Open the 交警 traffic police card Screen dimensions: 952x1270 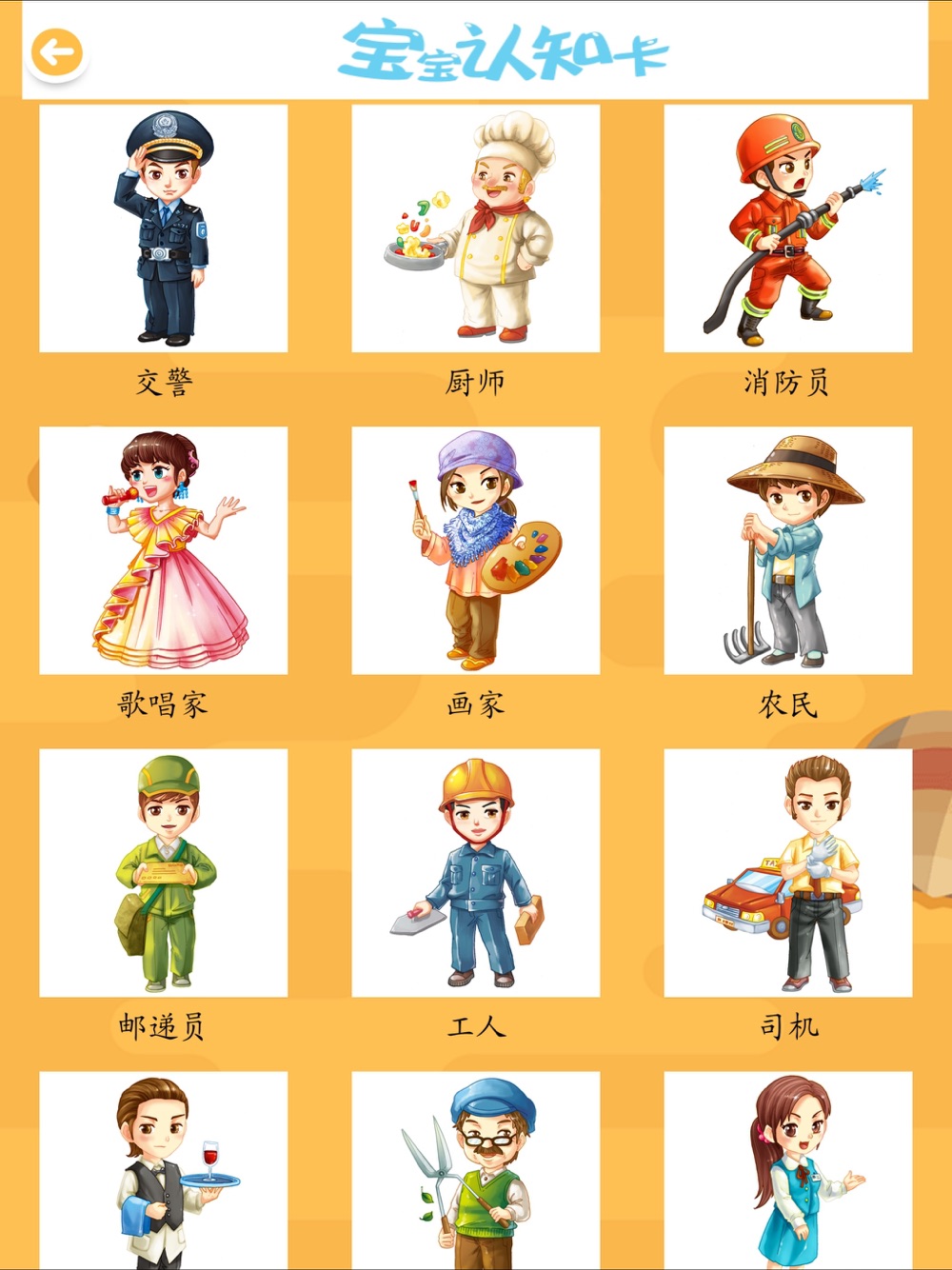pyautogui.click(x=164, y=228)
